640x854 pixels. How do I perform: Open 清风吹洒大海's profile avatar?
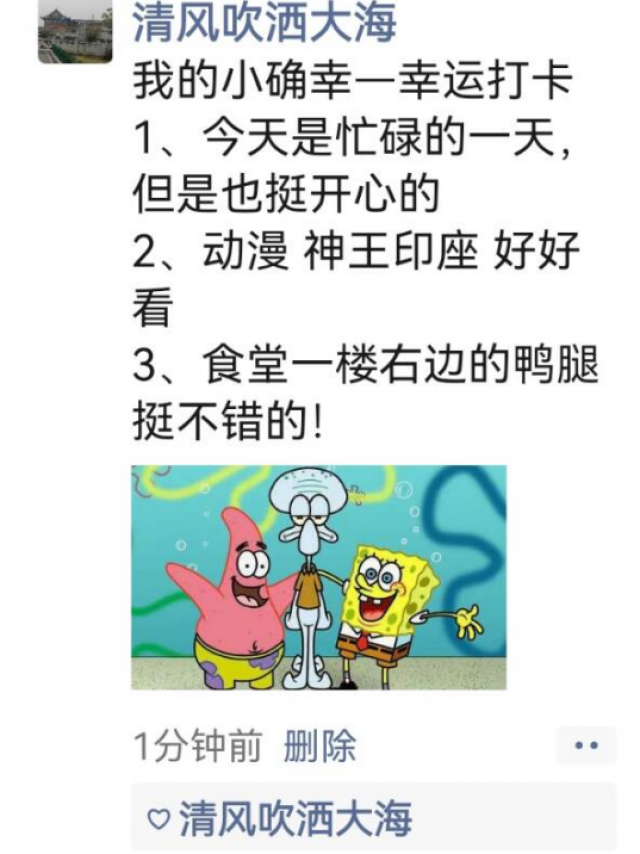[75, 31]
